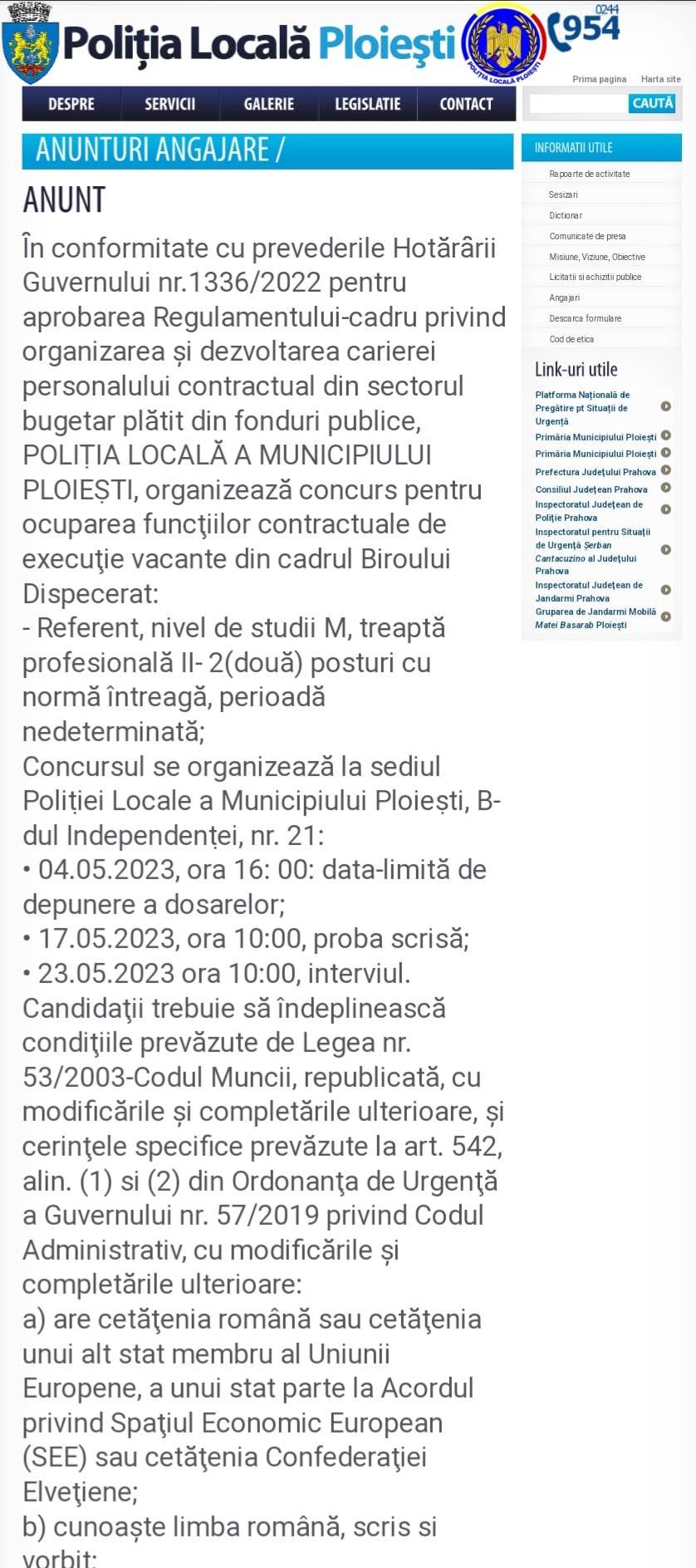Go to the CONTACT page

pyautogui.click(x=466, y=105)
